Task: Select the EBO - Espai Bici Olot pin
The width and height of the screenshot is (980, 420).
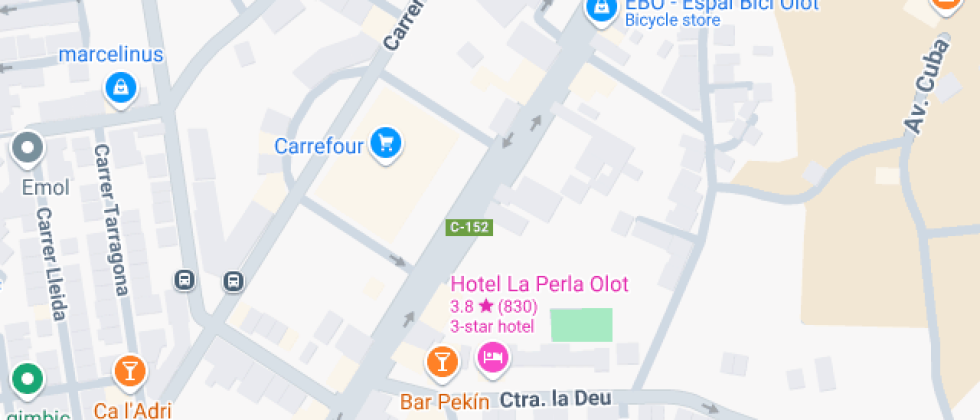Action: tap(600, 10)
